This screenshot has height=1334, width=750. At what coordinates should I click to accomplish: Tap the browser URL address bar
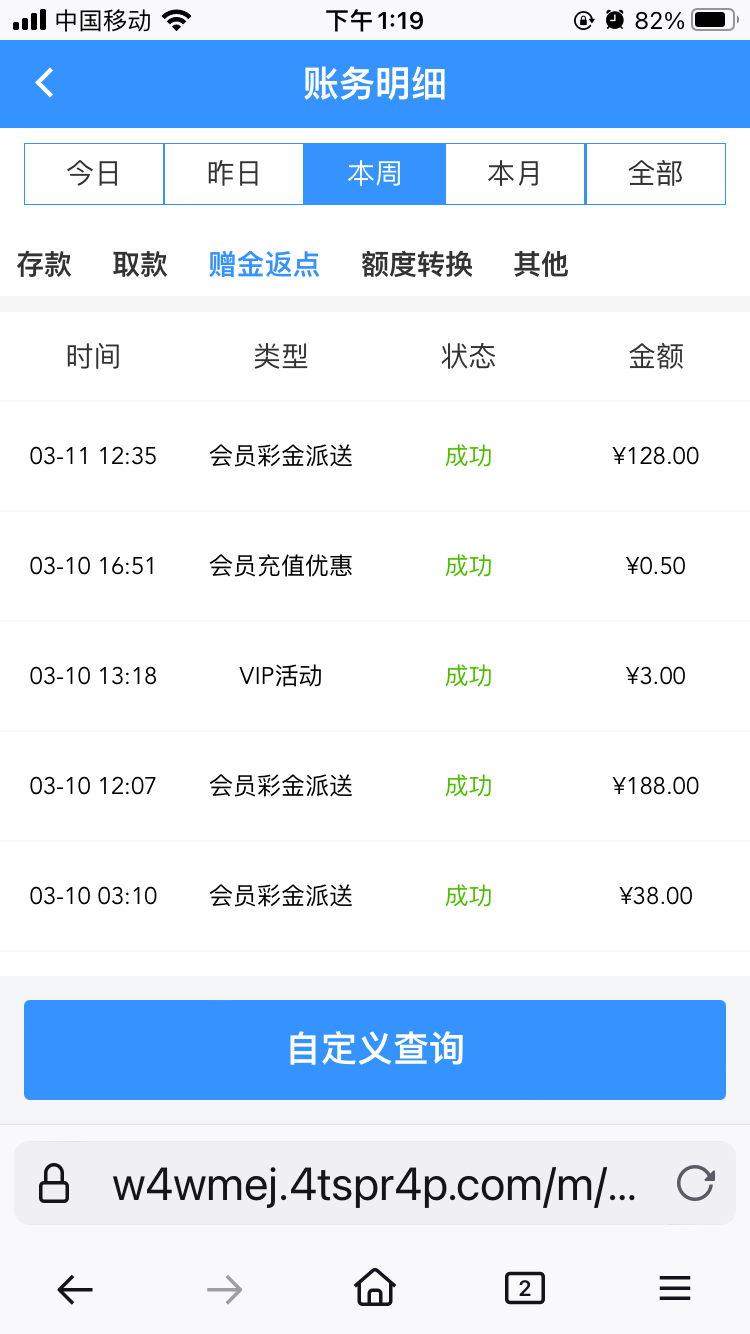tap(374, 1184)
